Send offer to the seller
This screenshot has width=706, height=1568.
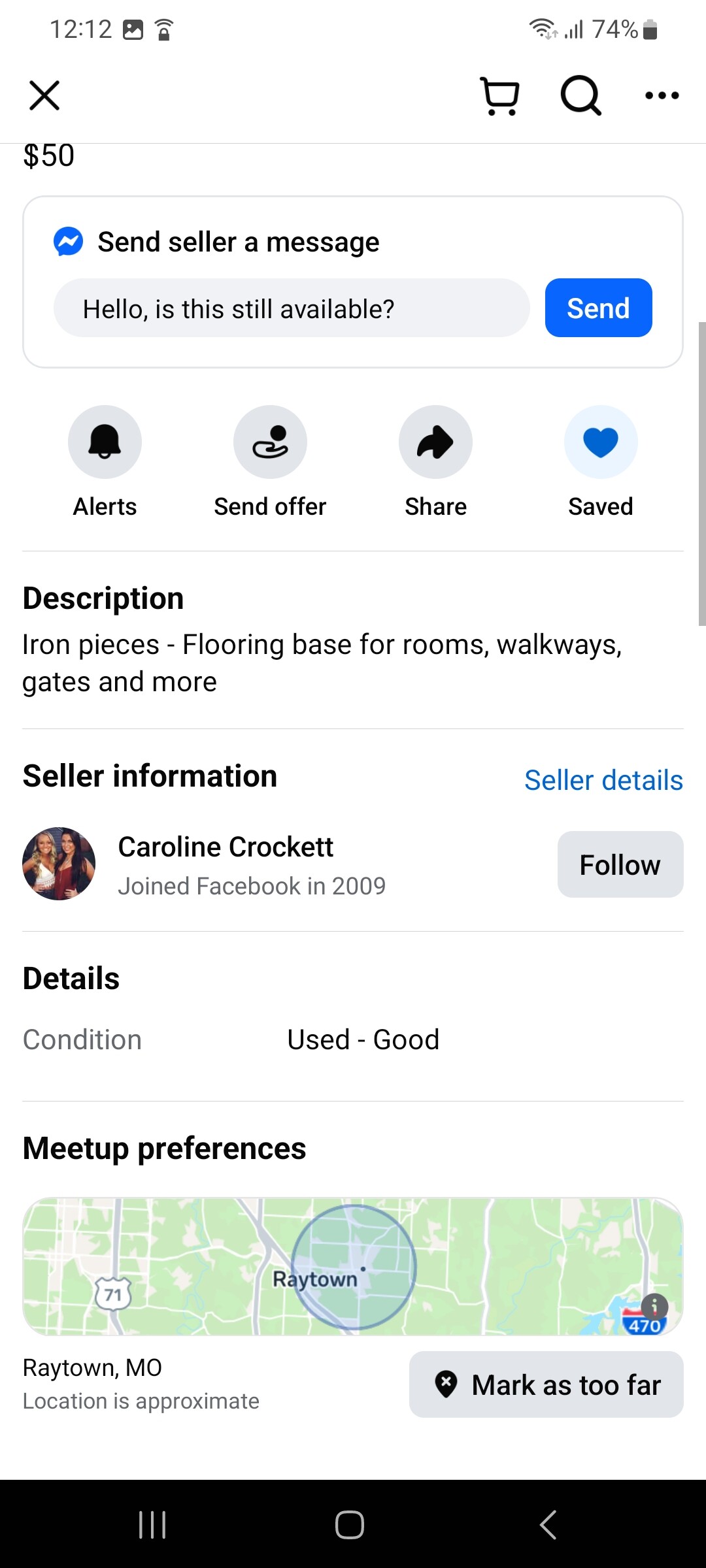(270, 442)
